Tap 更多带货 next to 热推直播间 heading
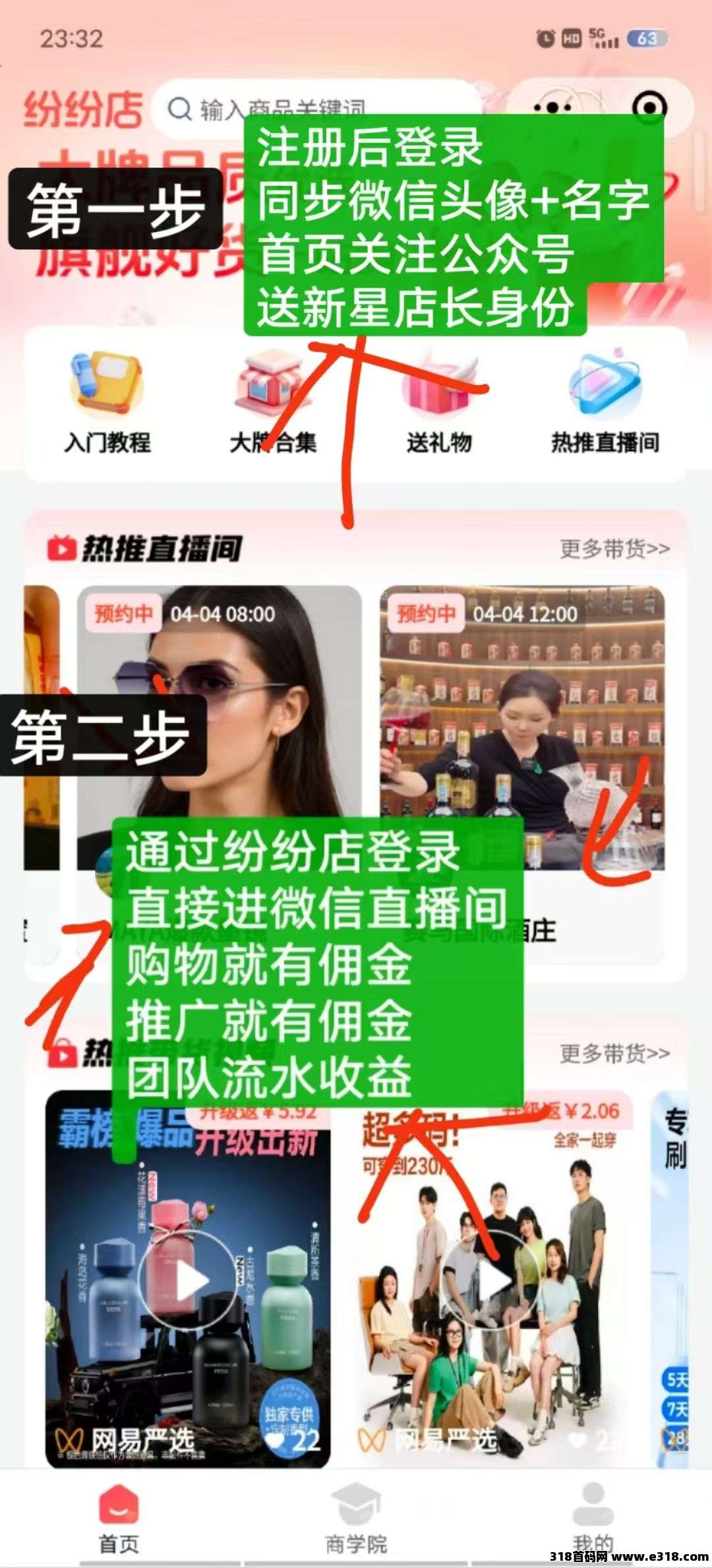The height and width of the screenshot is (1568, 712). tap(614, 549)
